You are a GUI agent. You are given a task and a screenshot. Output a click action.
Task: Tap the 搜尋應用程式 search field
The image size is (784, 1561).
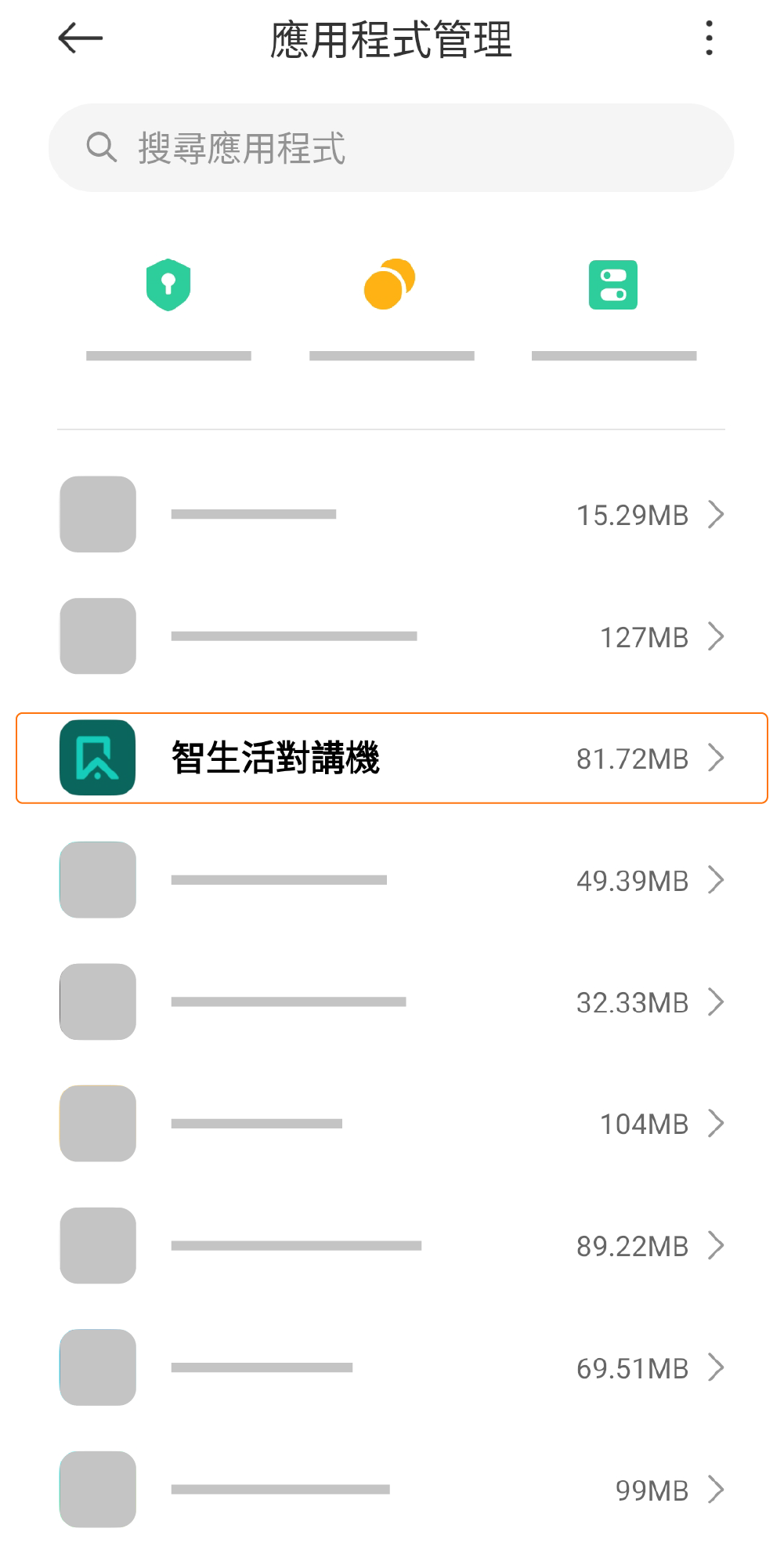[392, 147]
